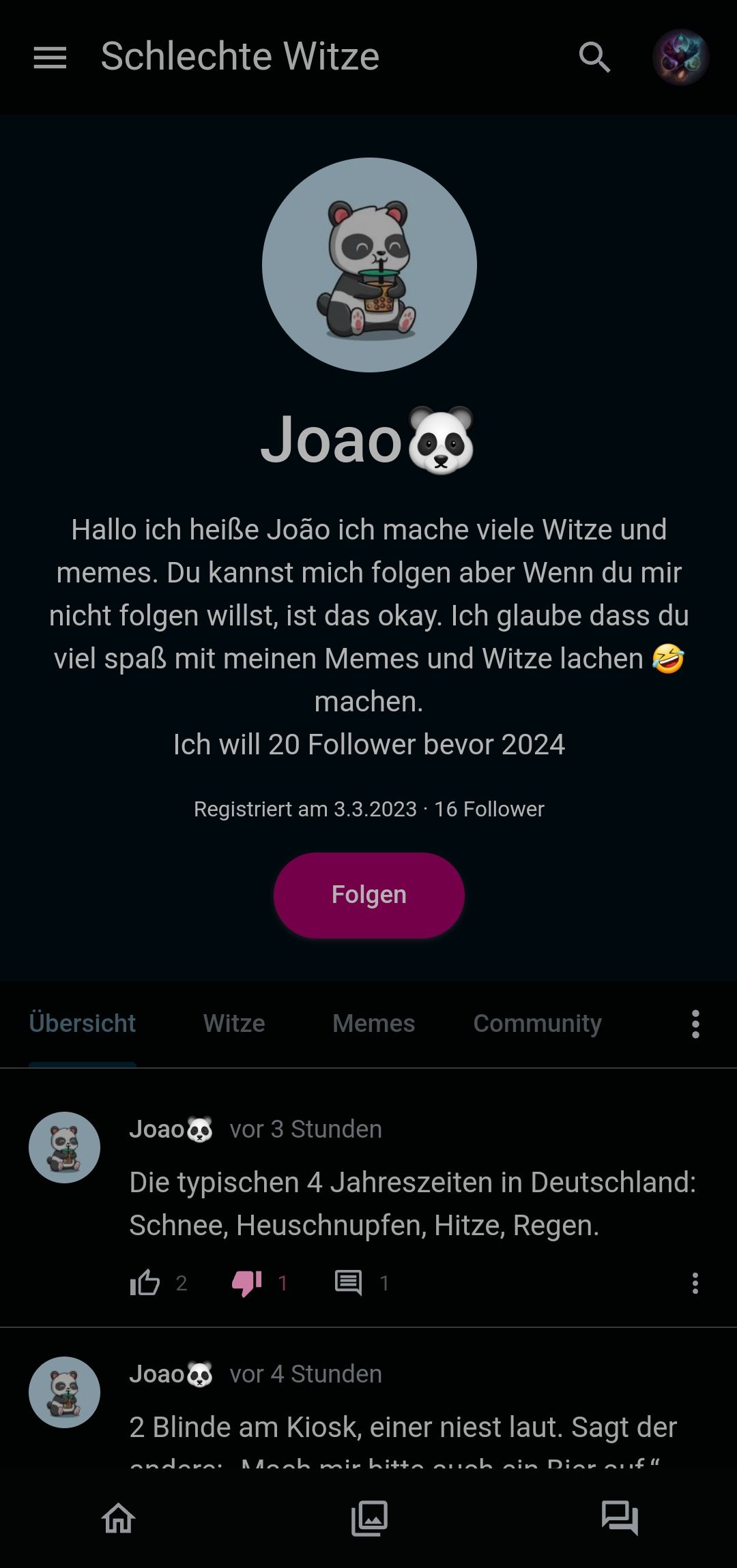Open more options for the Jahreszeiten joke
This screenshot has height=1568, width=737.
695,1283
